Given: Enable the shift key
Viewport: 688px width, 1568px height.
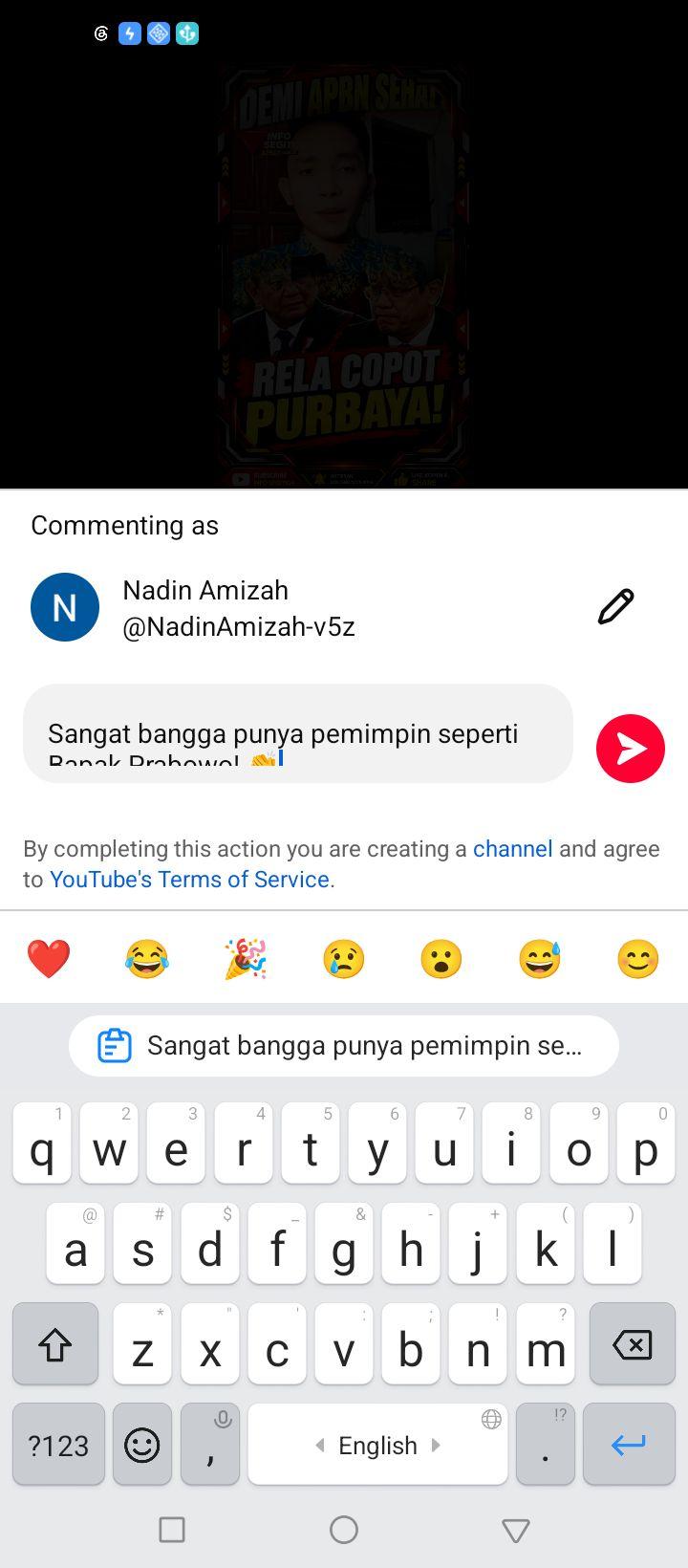Looking at the screenshot, I should 55,1344.
